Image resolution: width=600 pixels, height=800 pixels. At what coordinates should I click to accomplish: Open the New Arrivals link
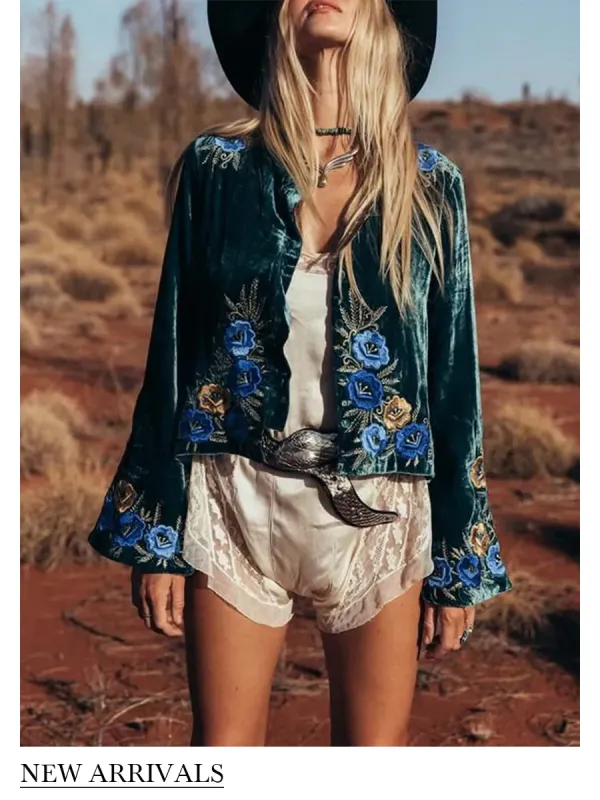[122, 773]
